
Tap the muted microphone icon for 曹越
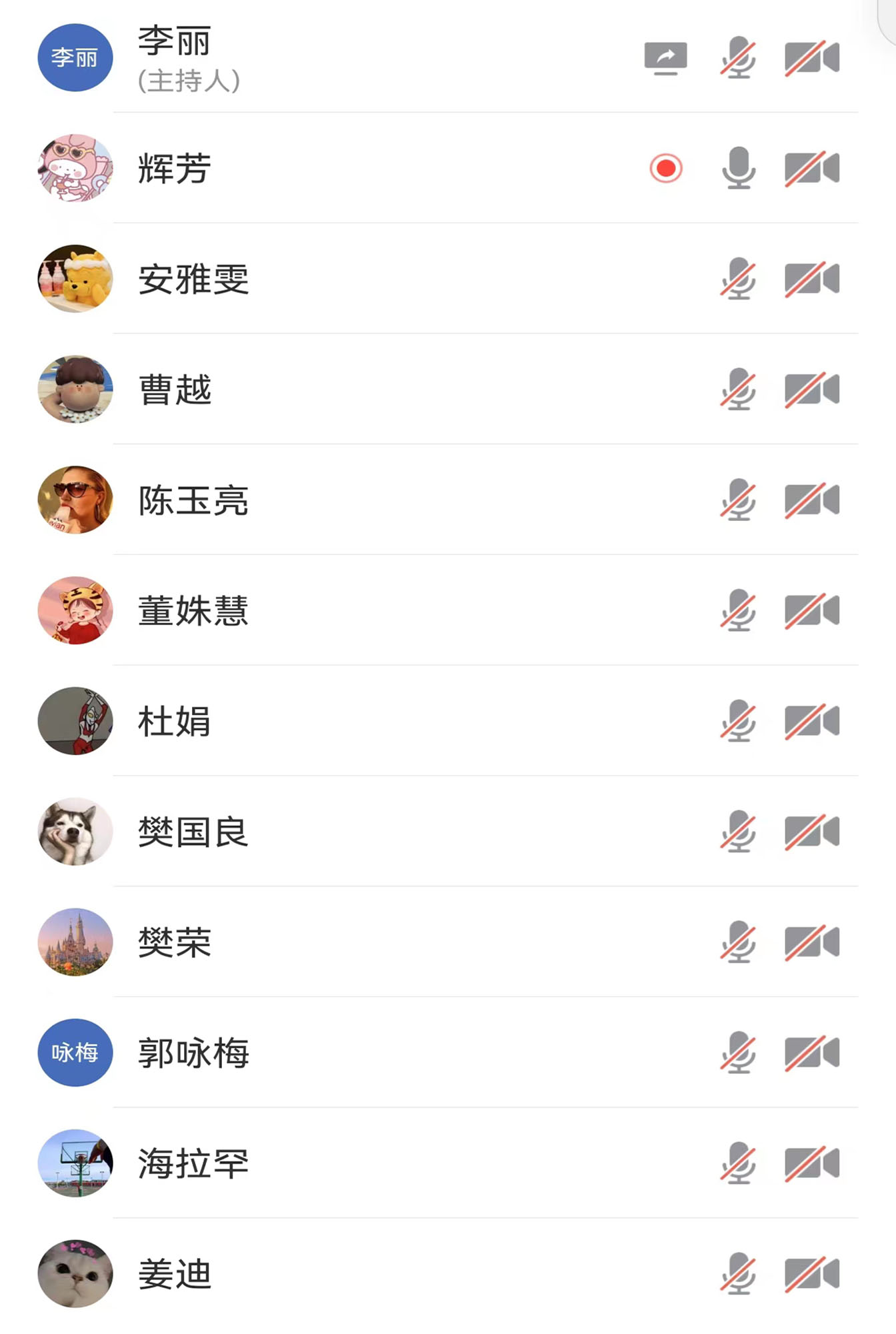pos(738,390)
